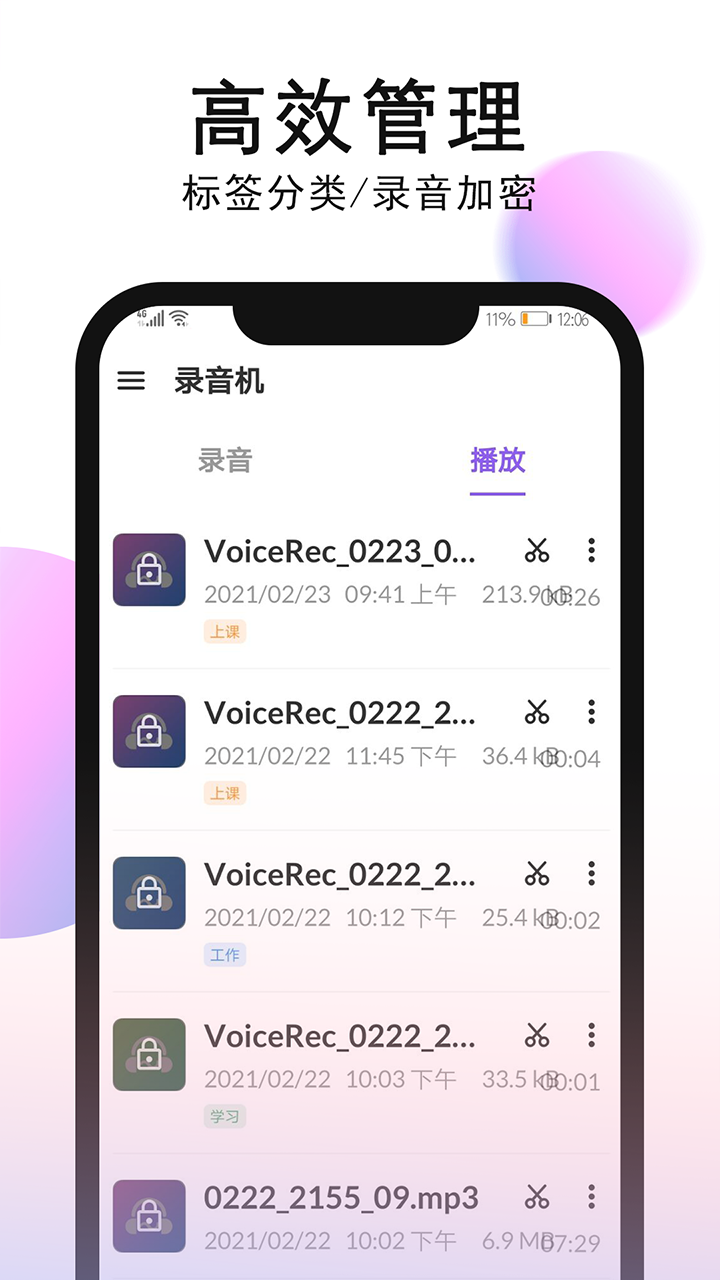Expand options for 0222_2155_09.mp3

(591, 1196)
